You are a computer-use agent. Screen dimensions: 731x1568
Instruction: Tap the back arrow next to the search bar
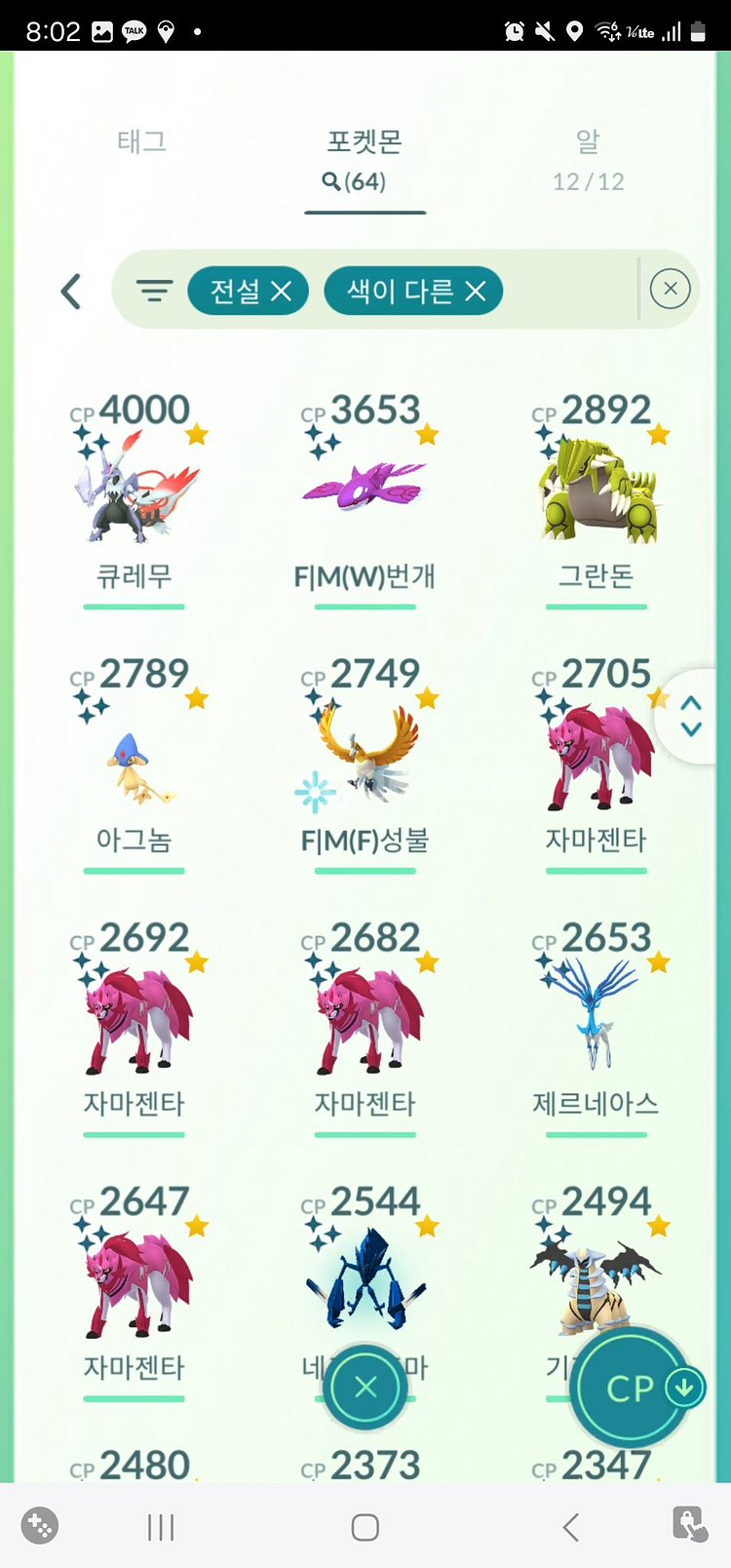(69, 291)
